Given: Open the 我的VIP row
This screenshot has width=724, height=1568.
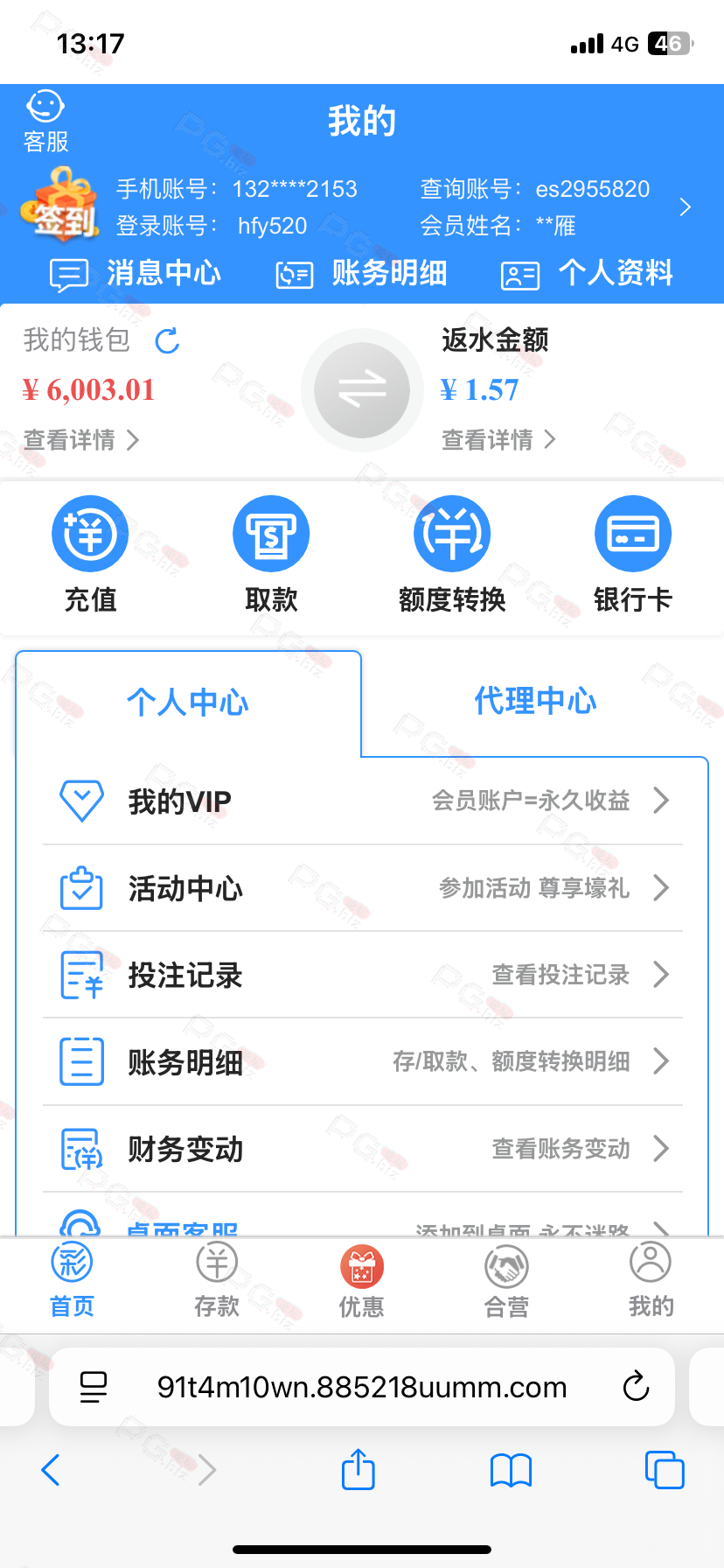Looking at the screenshot, I should (362, 801).
